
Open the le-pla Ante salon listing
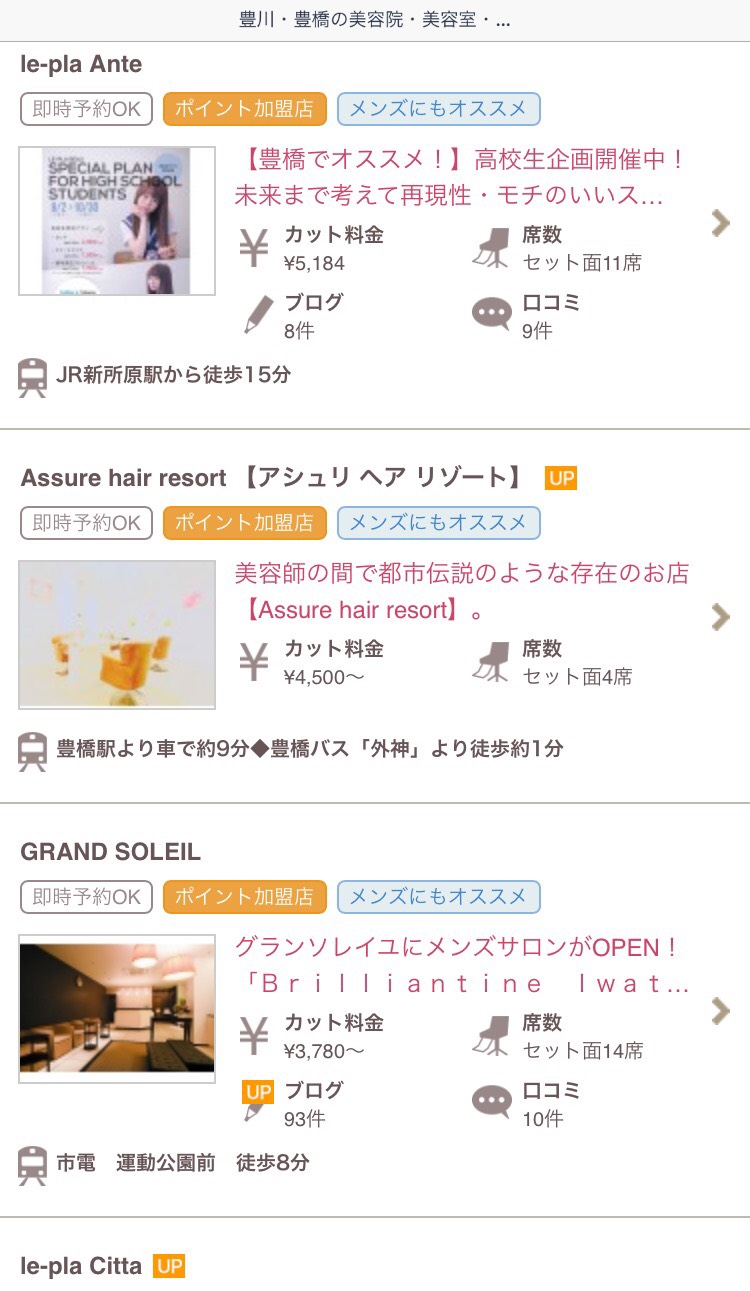[82, 65]
